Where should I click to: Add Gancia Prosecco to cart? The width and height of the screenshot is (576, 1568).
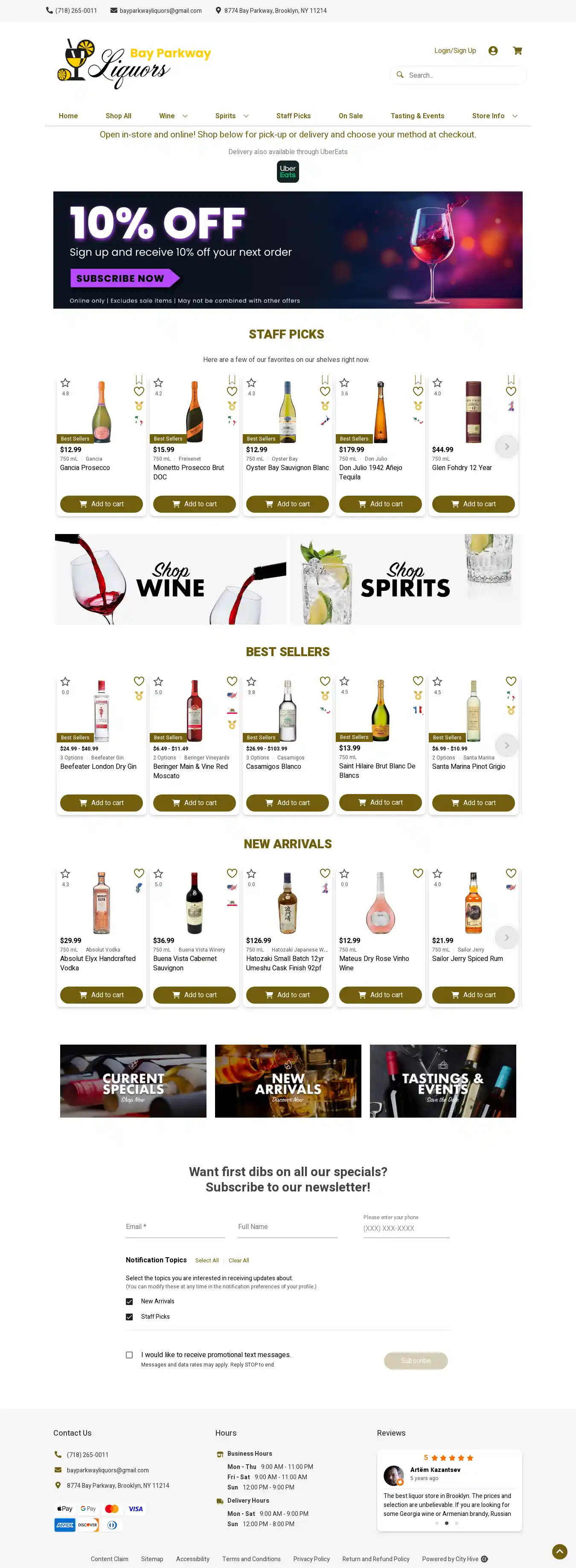[x=101, y=504]
